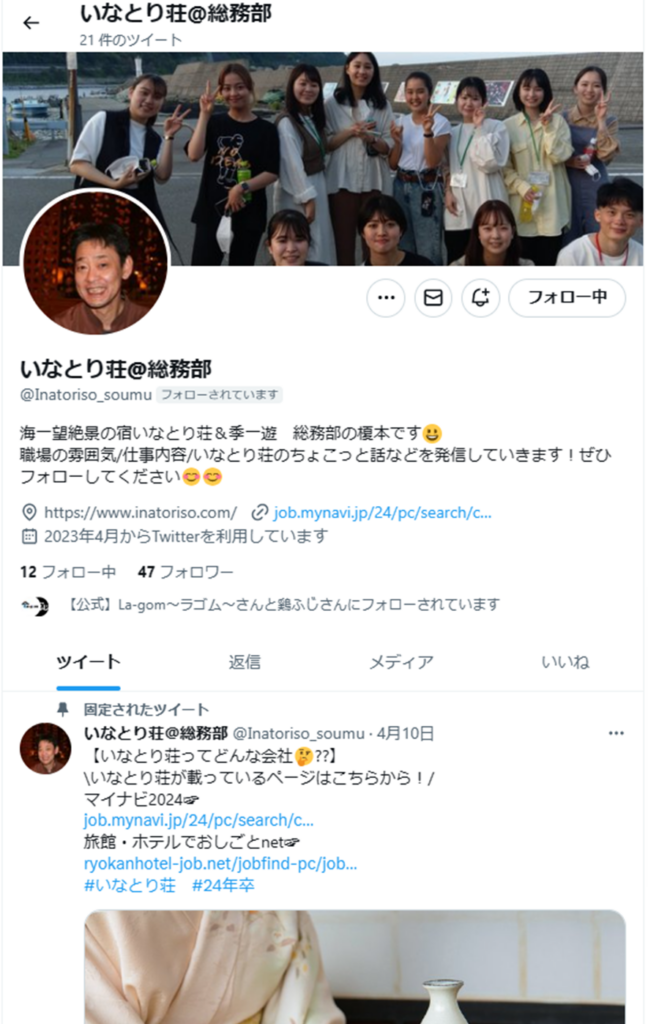Viewport: 648px width, 1024px height.
Task: Tap the #24年卒 hashtag
Action: [x=222, y=886]
